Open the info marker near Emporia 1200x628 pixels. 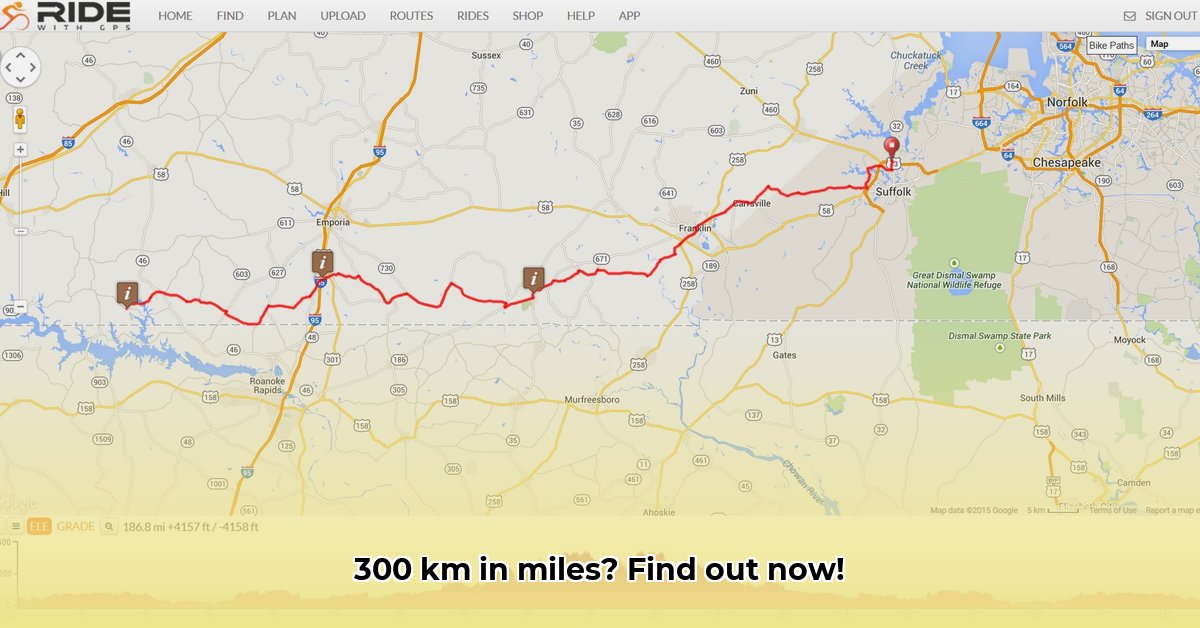point(322,263)
